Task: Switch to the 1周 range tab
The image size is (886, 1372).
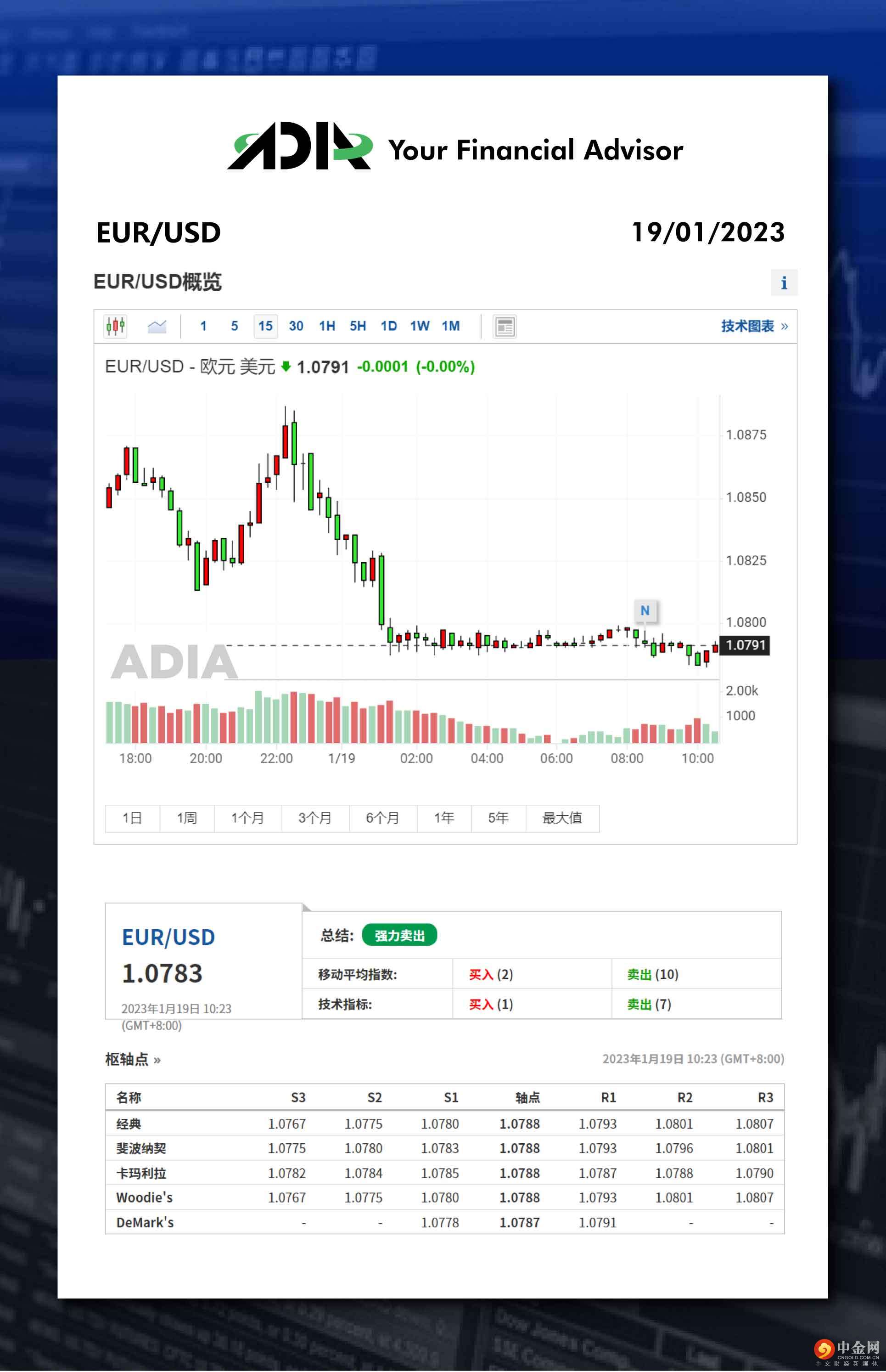Action: click(188, 818)
